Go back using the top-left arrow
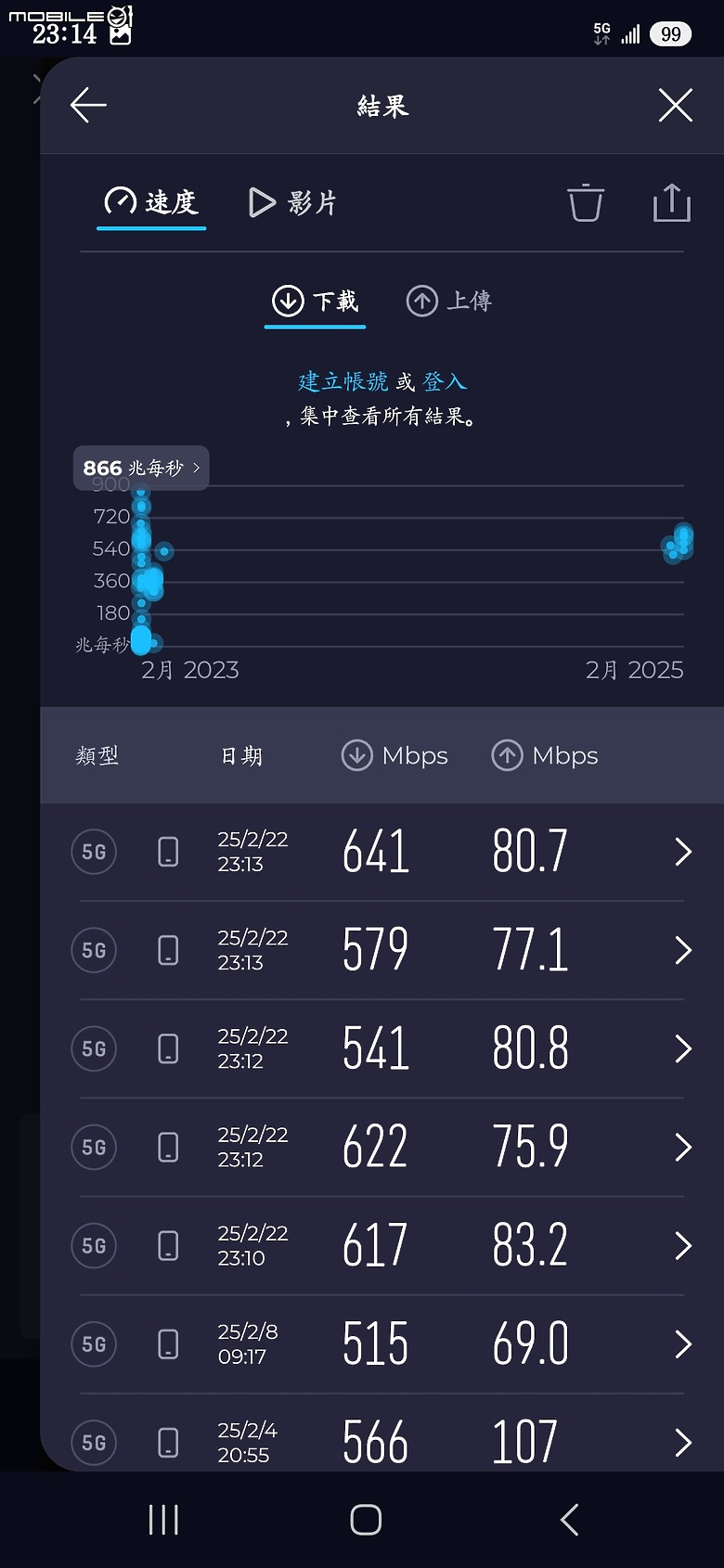Screen dimensions: 724x1568 [x=89, y=106]
